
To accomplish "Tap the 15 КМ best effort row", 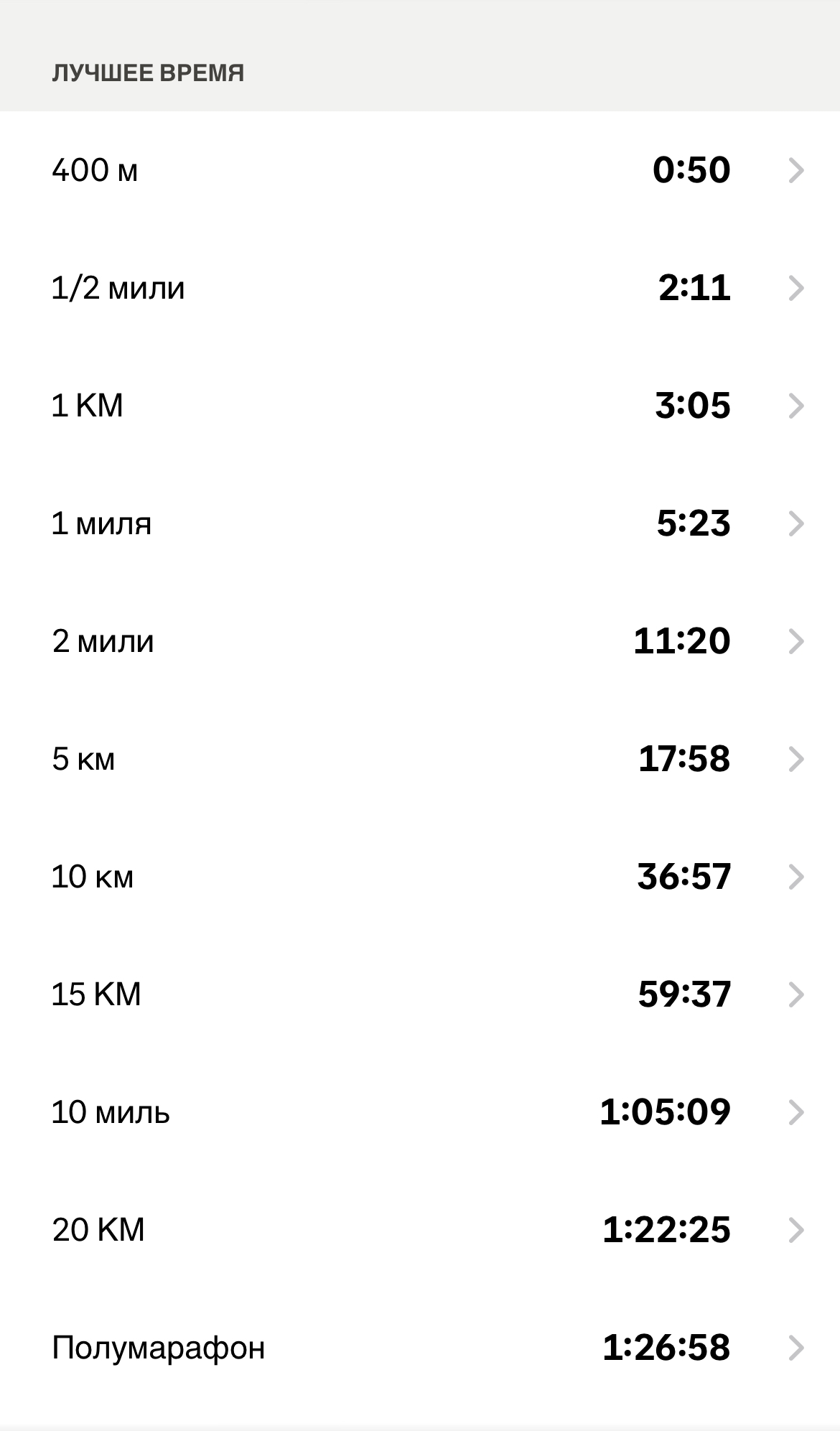I will pyautogui.click(x=420, y=994).
